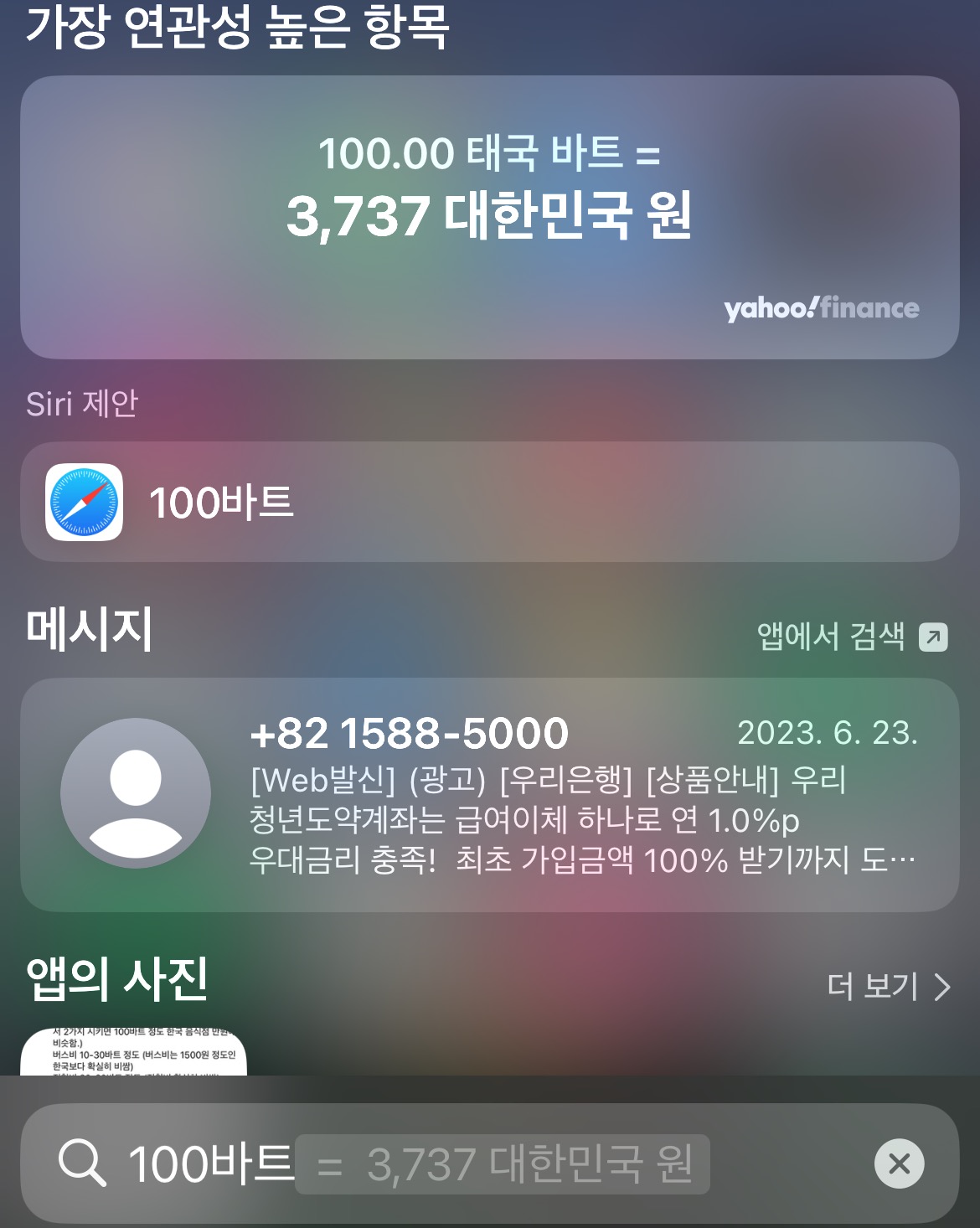This screenshot has height=1228, width=980.
Task: Open the 100 baht currency conversion card
Action: tap(489, 218)
